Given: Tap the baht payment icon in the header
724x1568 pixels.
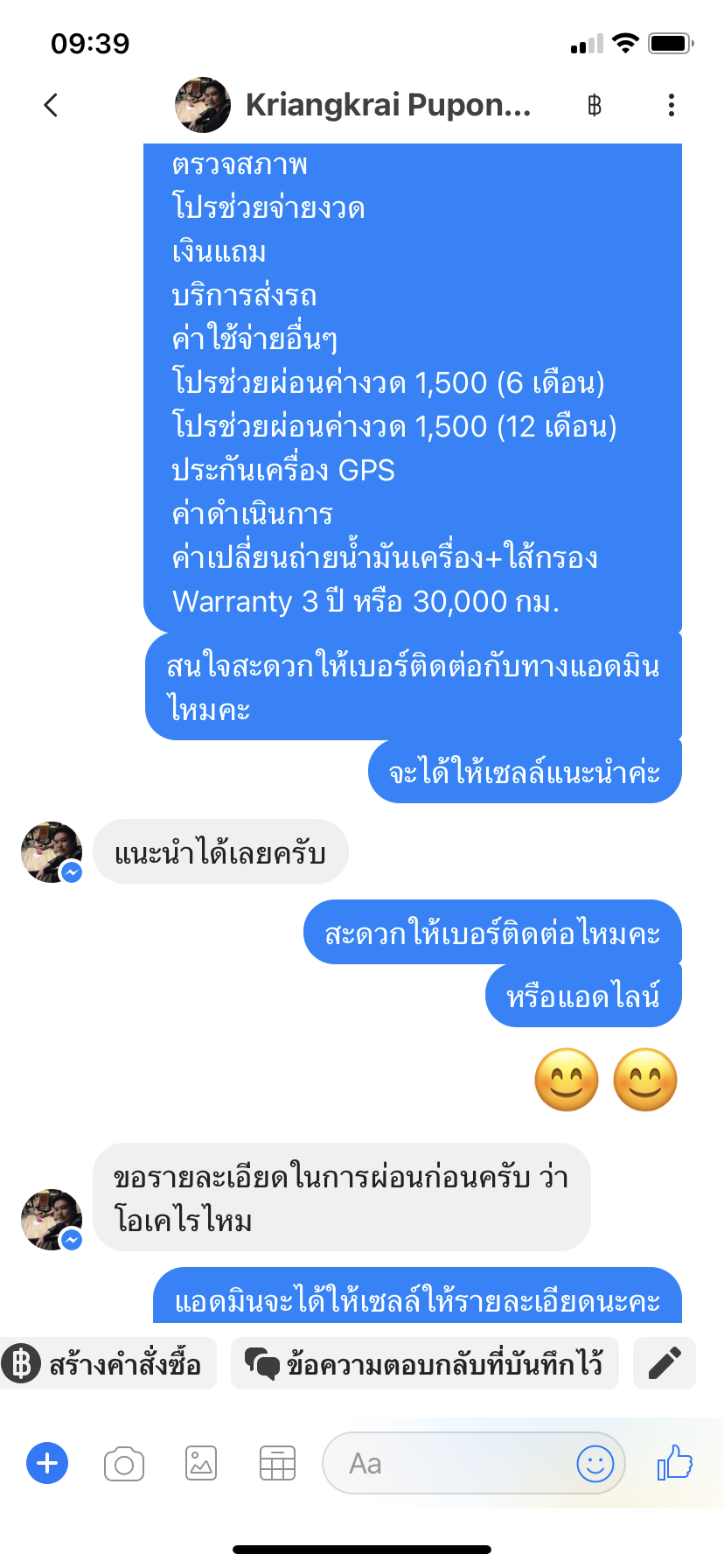Looking at the screenshot, I should point(595,106).
